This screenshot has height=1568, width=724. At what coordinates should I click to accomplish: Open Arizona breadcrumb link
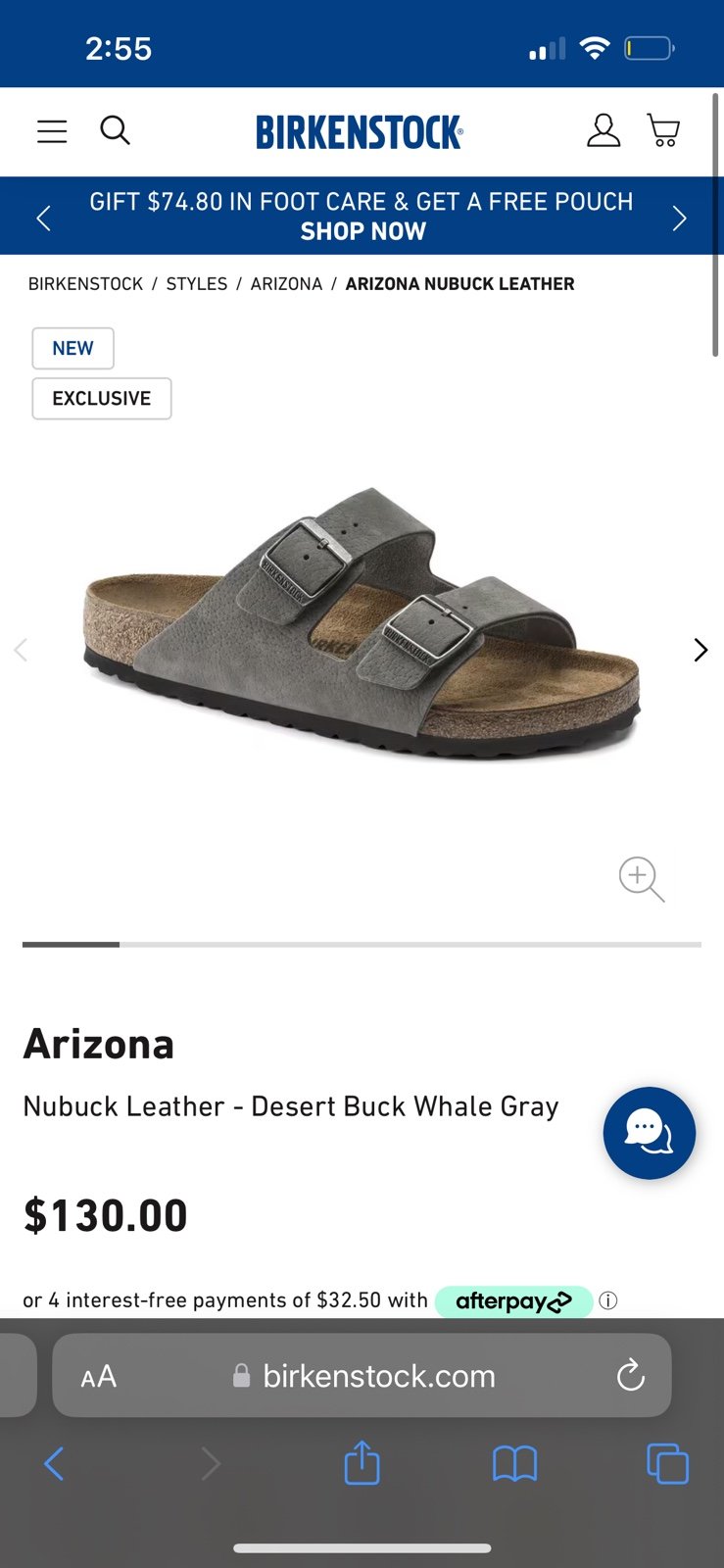tap(286, 284)
